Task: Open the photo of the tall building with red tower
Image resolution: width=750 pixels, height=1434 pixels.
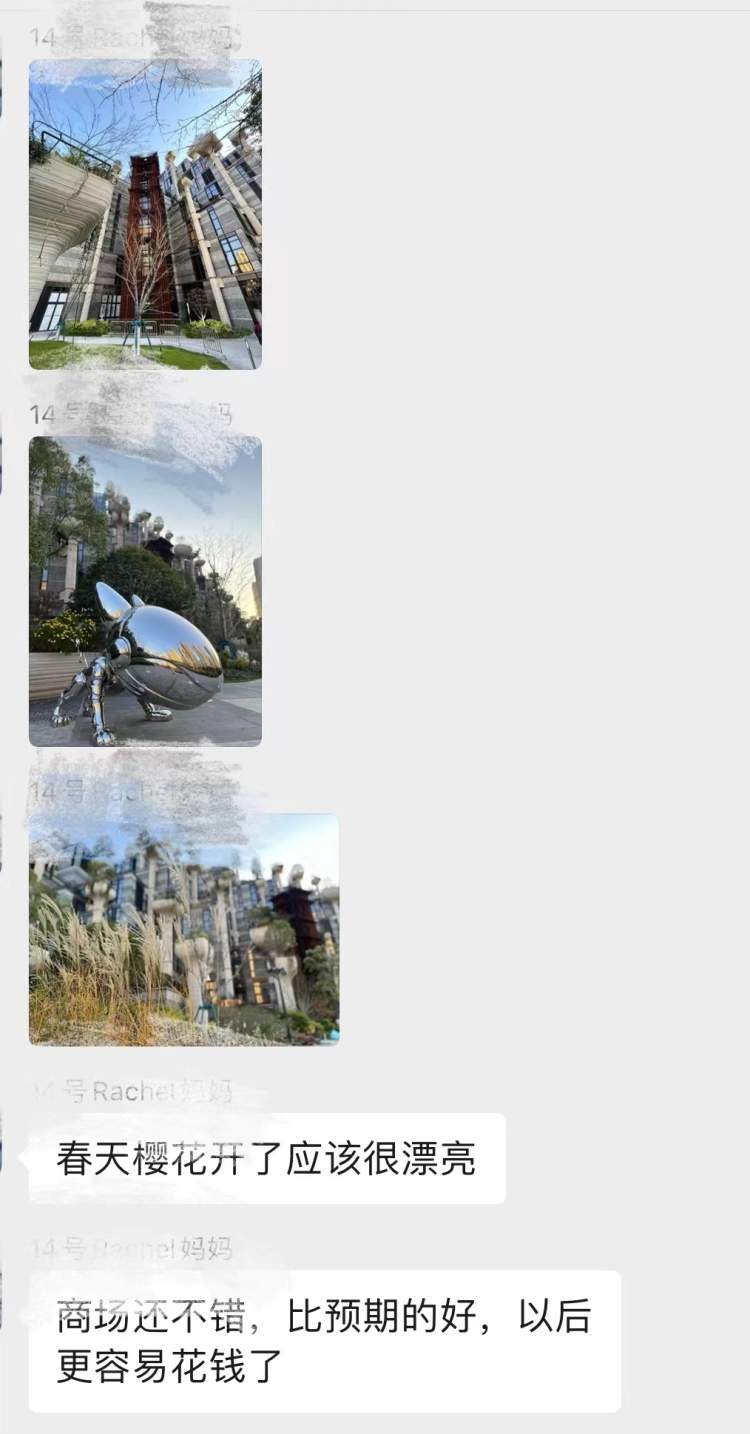Action: pyautogui.click(x=145, y=214)
